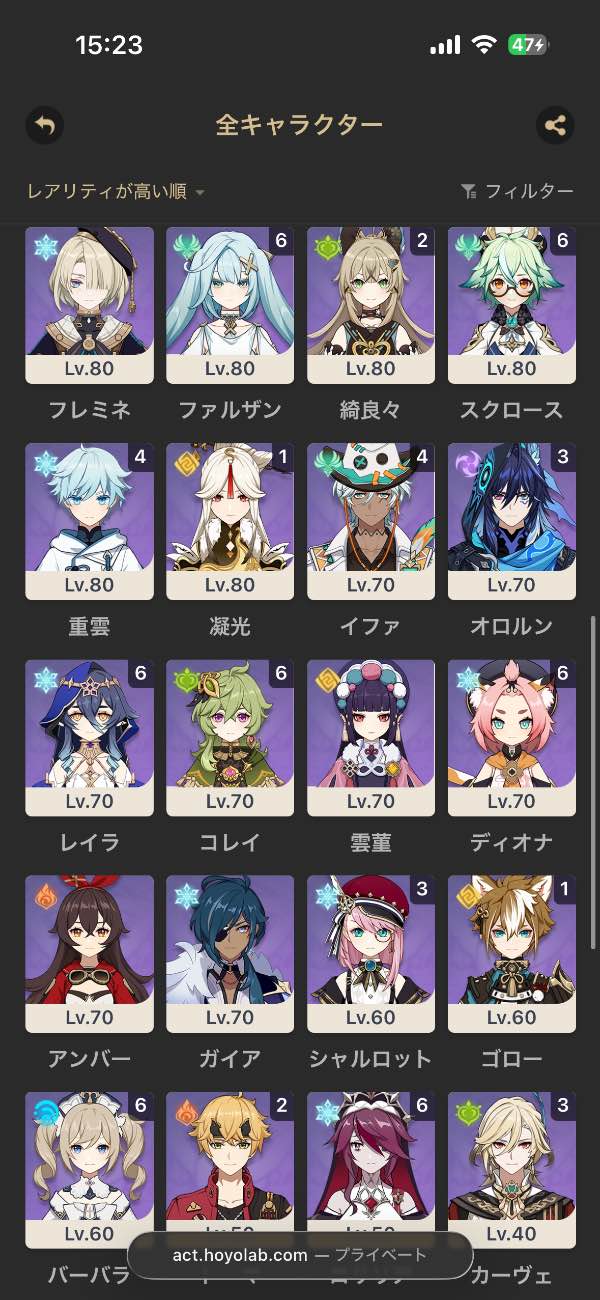Tap the ゴロー character card

(x=512, y=953)
